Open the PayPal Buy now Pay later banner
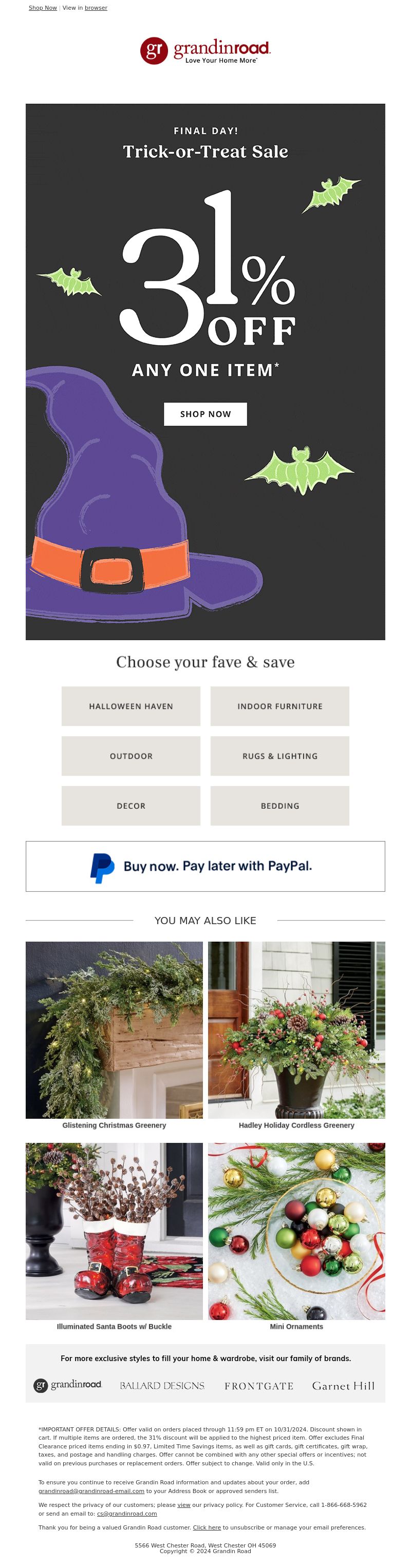Viewport: 411px width, 1568px height. 205,866
